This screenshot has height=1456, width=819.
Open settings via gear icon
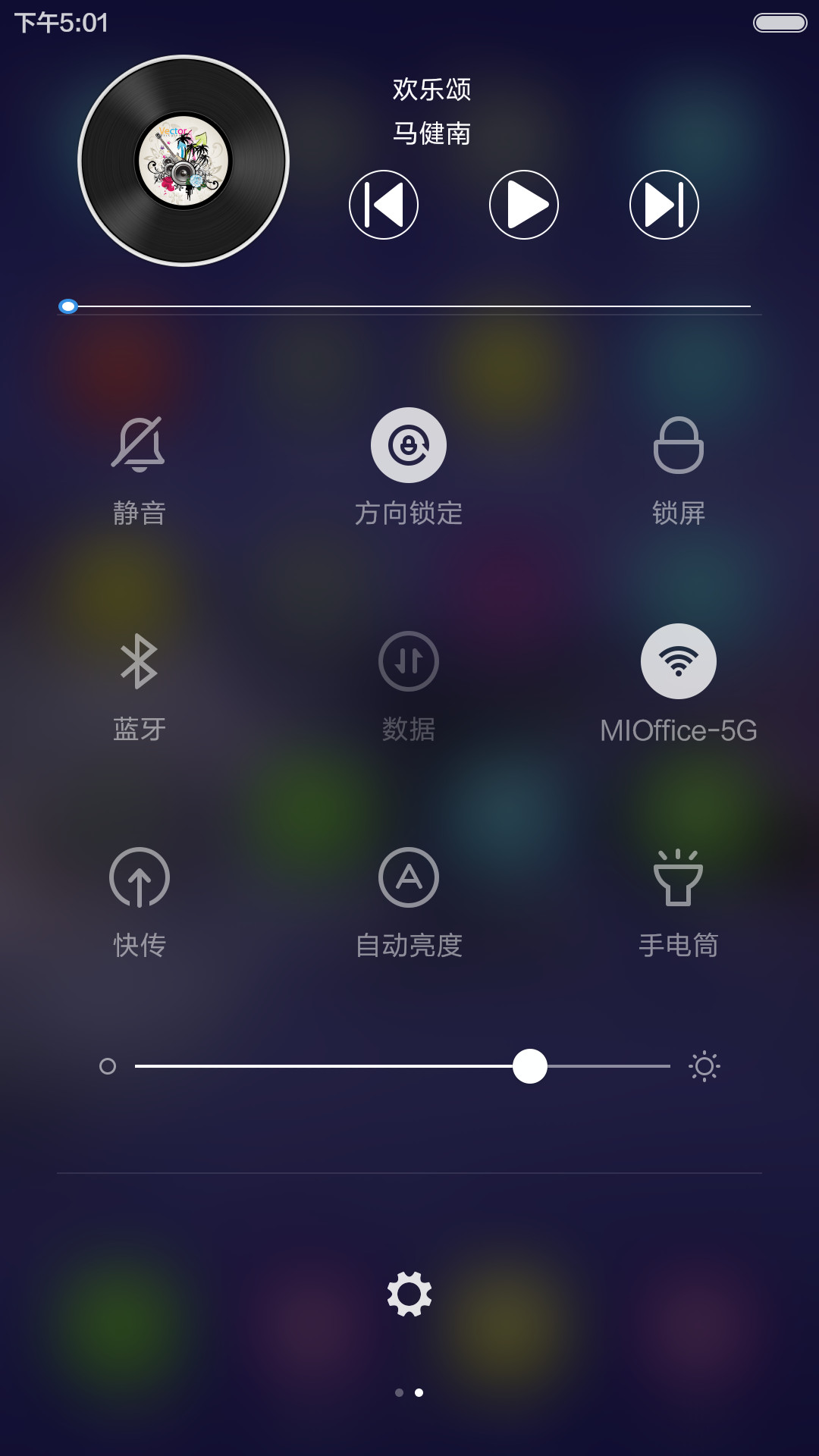409,1294
